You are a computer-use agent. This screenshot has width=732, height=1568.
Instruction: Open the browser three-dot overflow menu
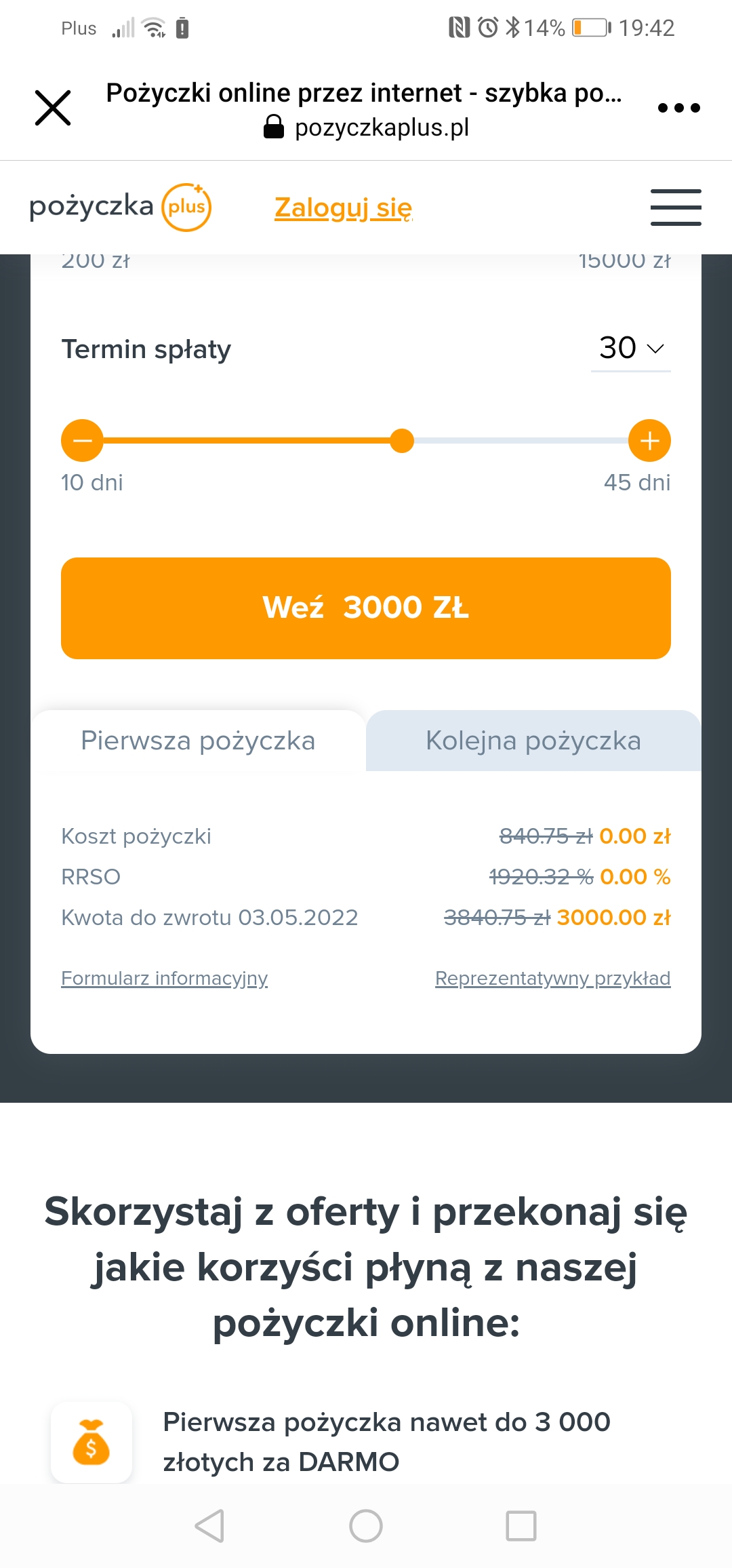click(678, 108)
